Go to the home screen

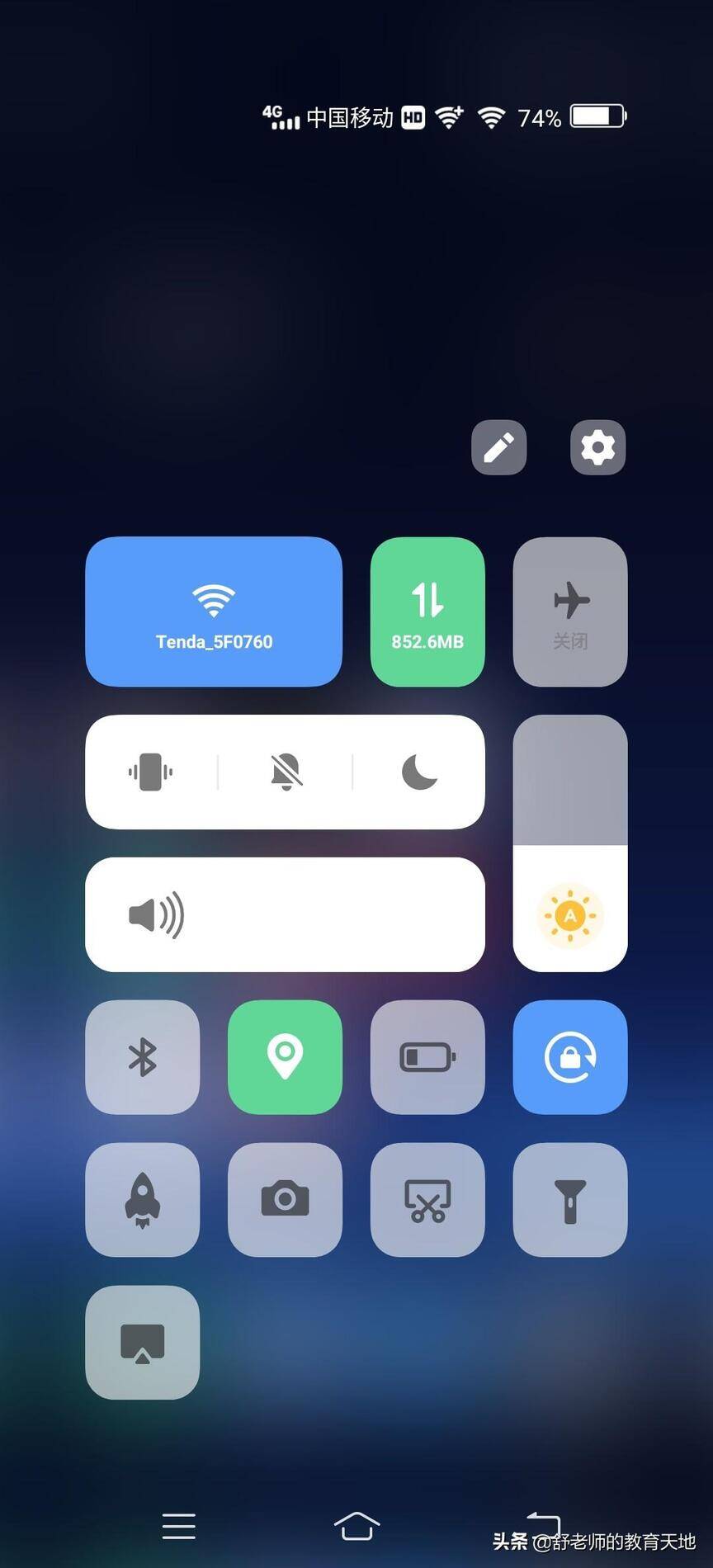coord(356,1526)
